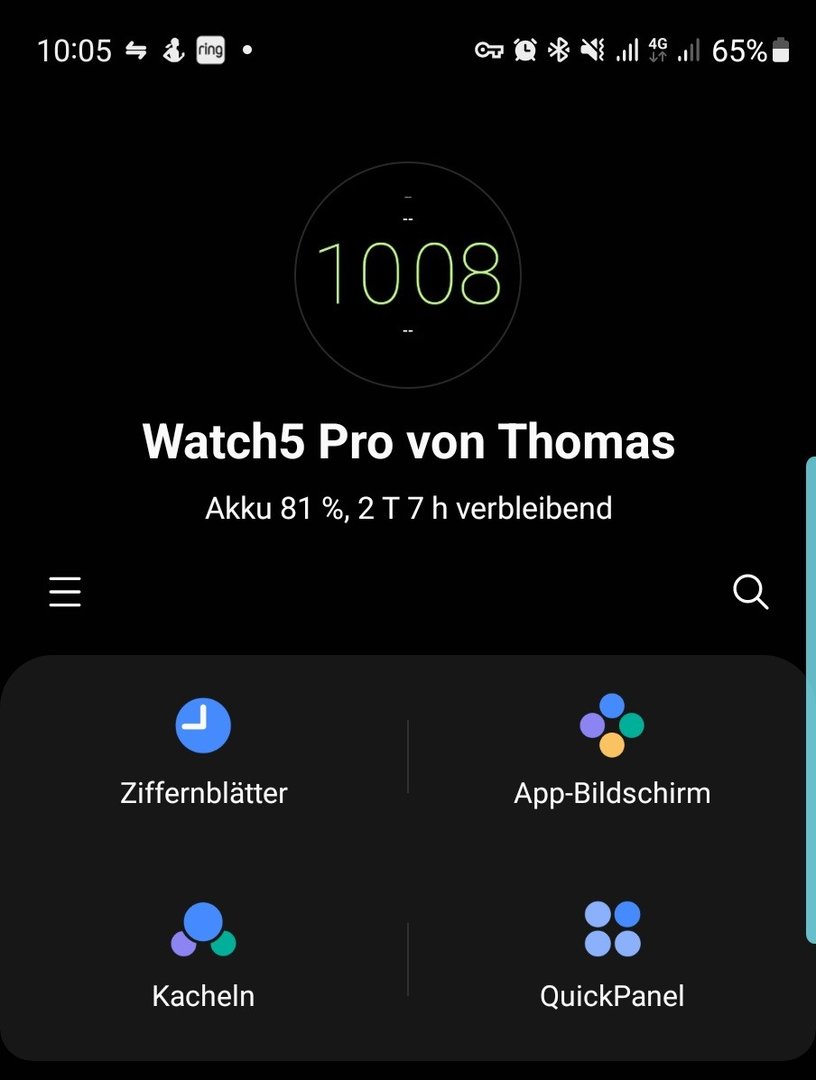Tap the watch face preview
This screenshot has height=1080, width=816.
click(x=408, y=274)
